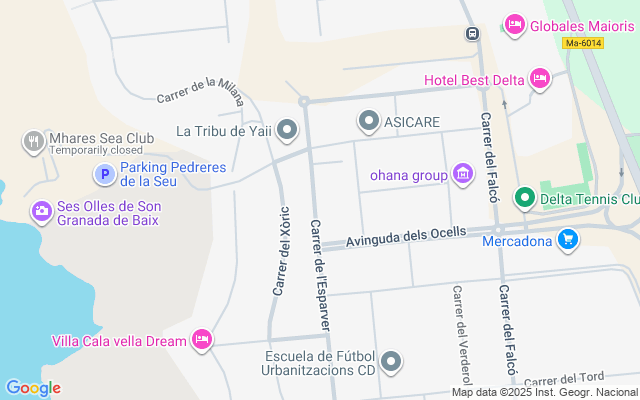Viewport: 640px width, 400px height.
Task: Tap Ses Olles de Son Granada pin
Action: click(x=42, y=212)
